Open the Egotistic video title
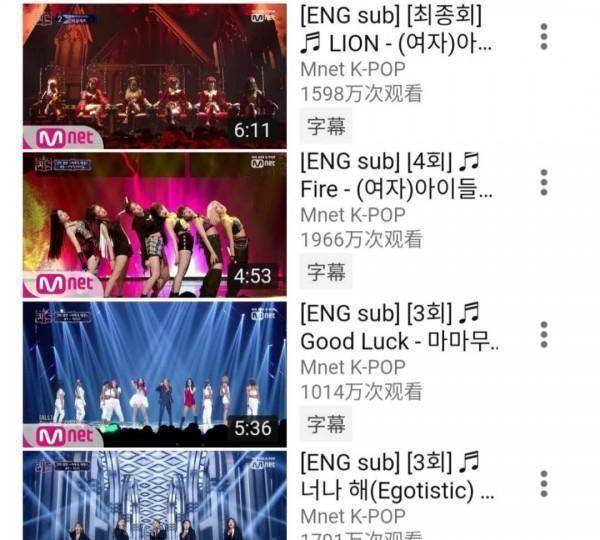The width and height of the screenshot is (600, 540). (x=396, y=477)
